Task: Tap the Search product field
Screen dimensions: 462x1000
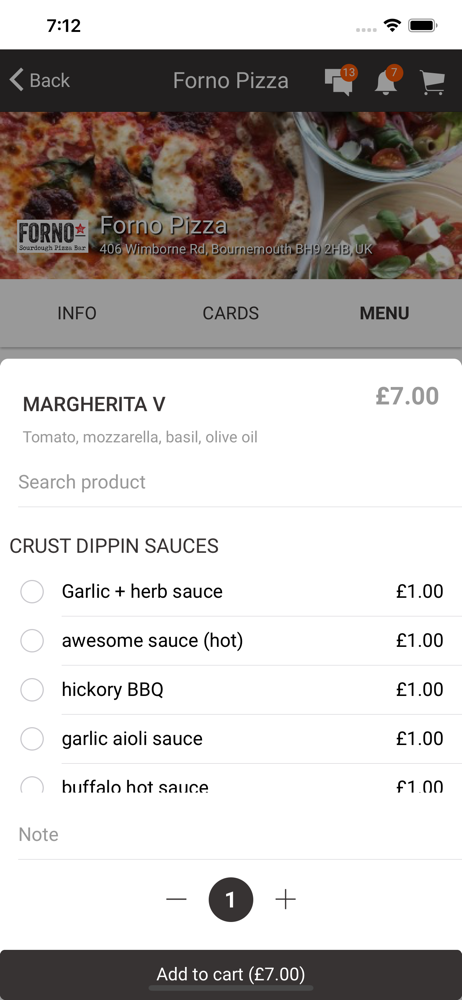Action: (x=240, y=482)
